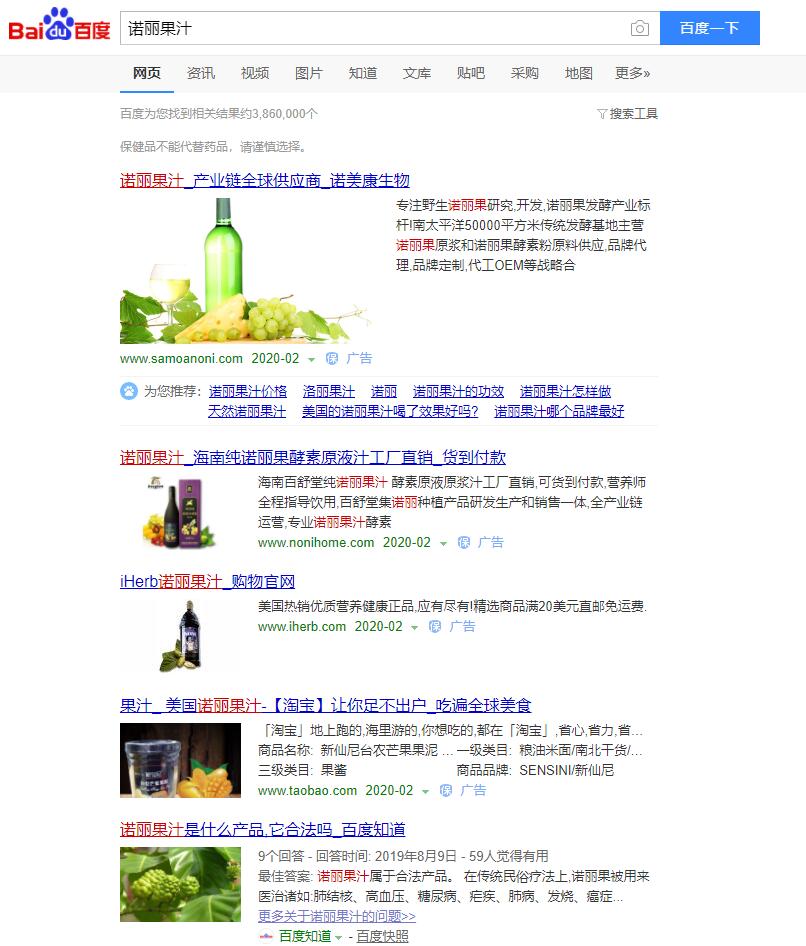806x946 pixels.
Task: Open the 淘宝 美国诺丽果汁 result
Action: [x=325, y=705]
